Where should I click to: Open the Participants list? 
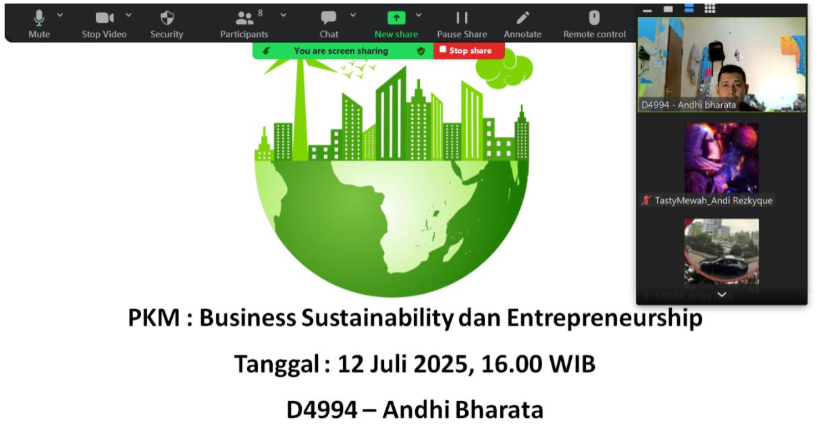tap(244, 22)
